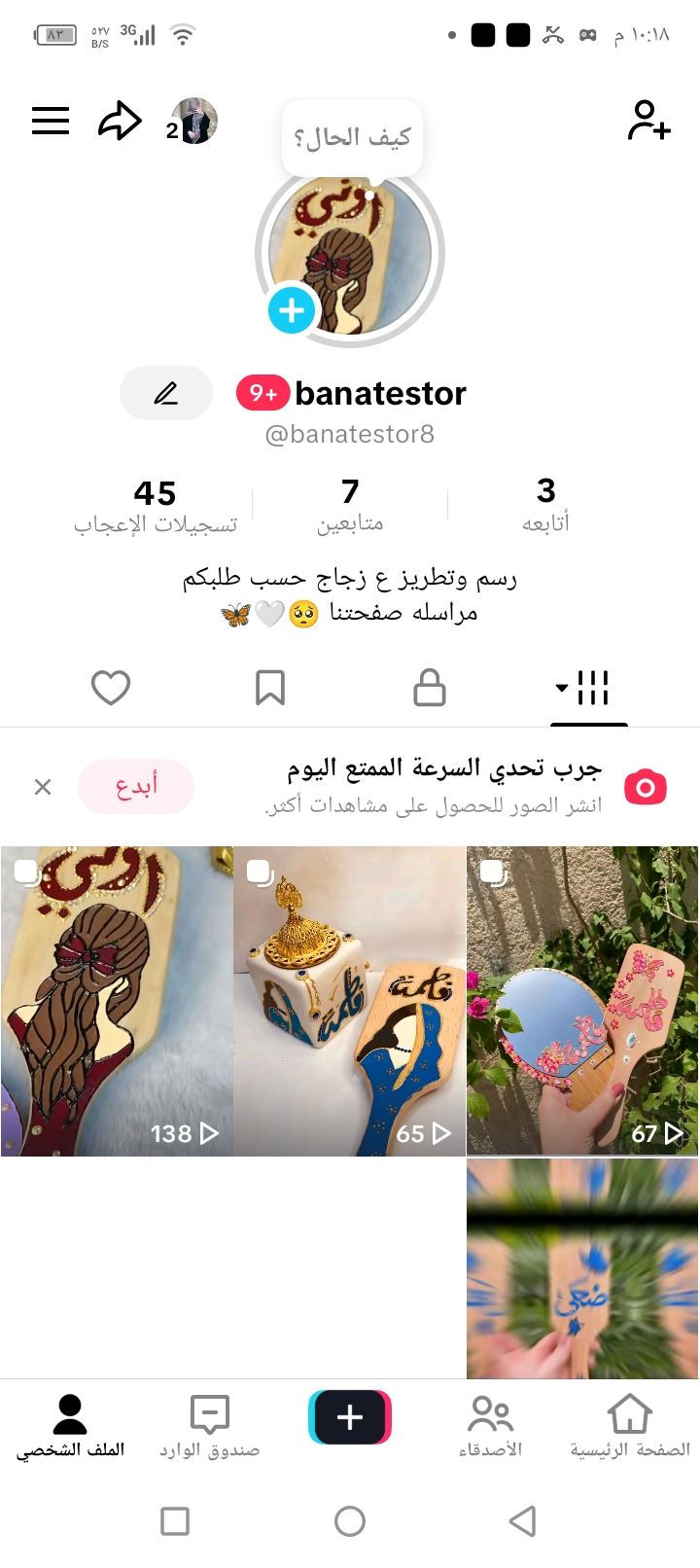Go to the الصفحة الرئيسية home tab
Screen dimensions: 700x1568
coord(629,1426)
